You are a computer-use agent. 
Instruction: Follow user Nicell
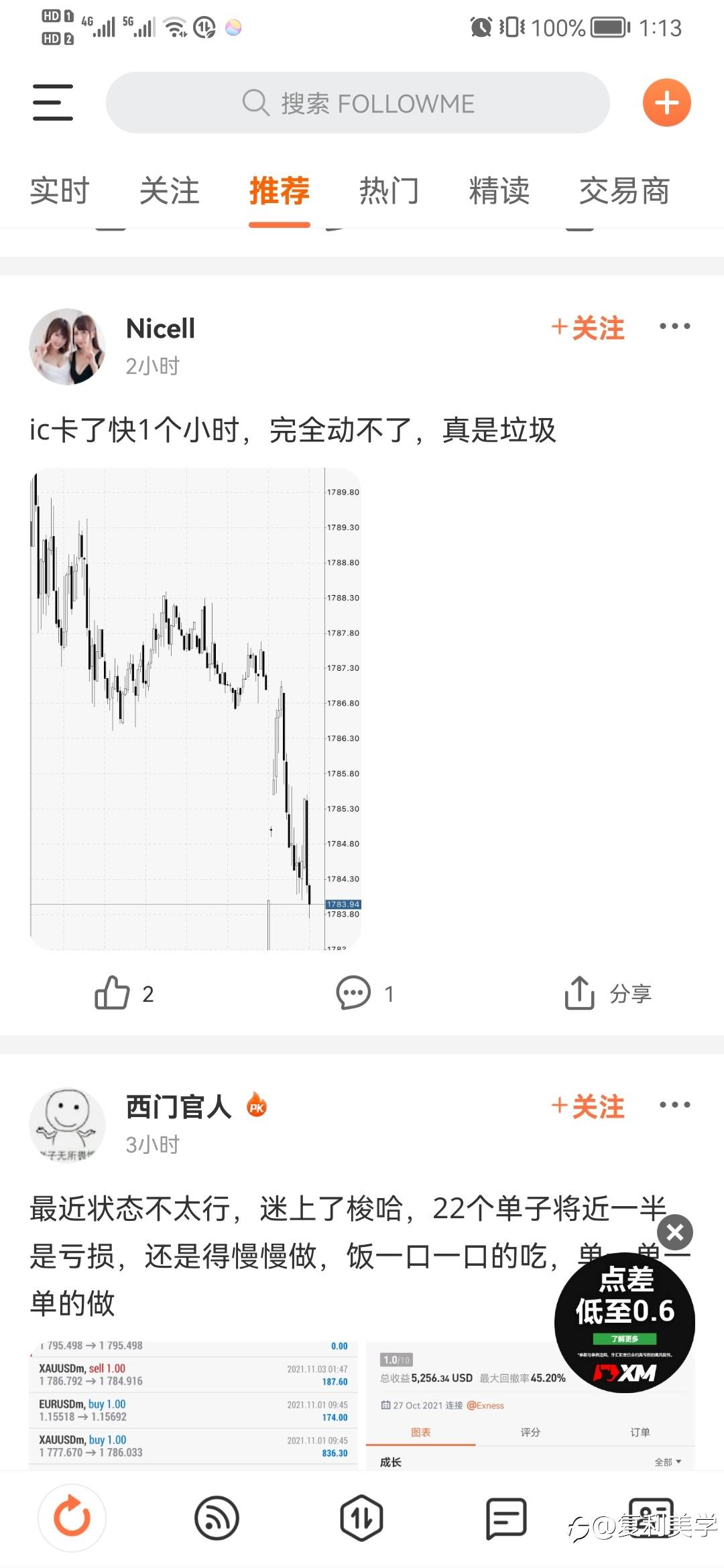pyautogui.click(x=588, y=328)
